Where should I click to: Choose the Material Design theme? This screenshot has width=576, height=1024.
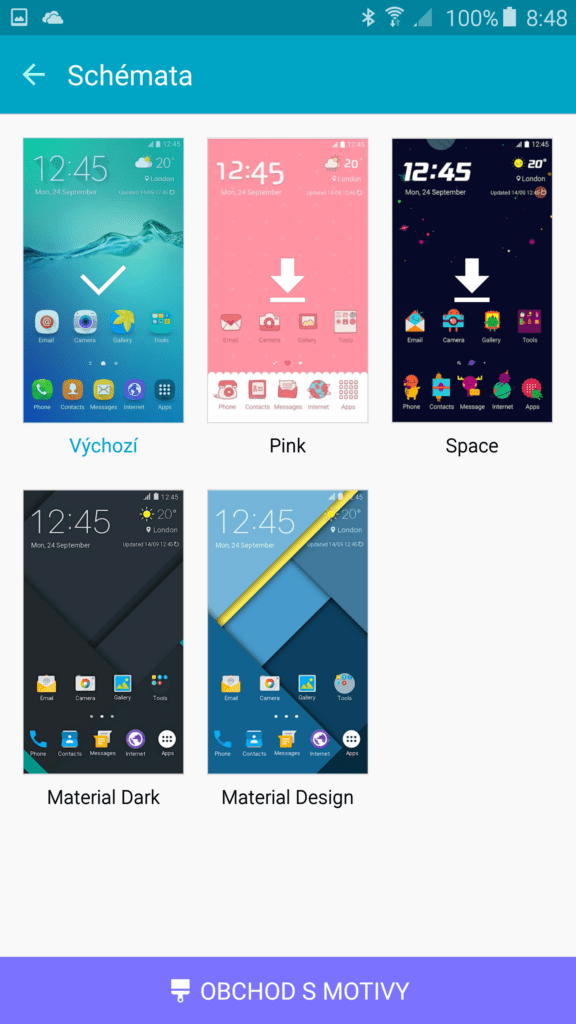pyautogui.click(x=288, y=632)
